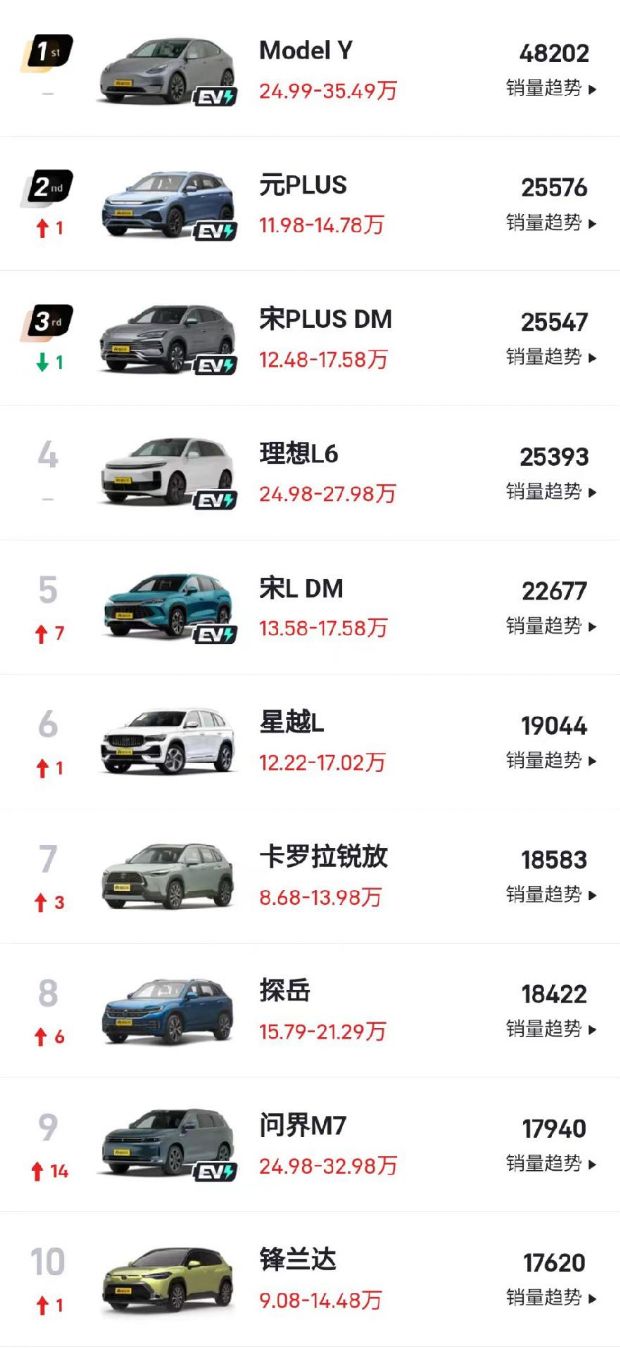The width and height of the screenshot is (620, 1348).
Task: Open 理想L6 details
Action: click(298, 455)
